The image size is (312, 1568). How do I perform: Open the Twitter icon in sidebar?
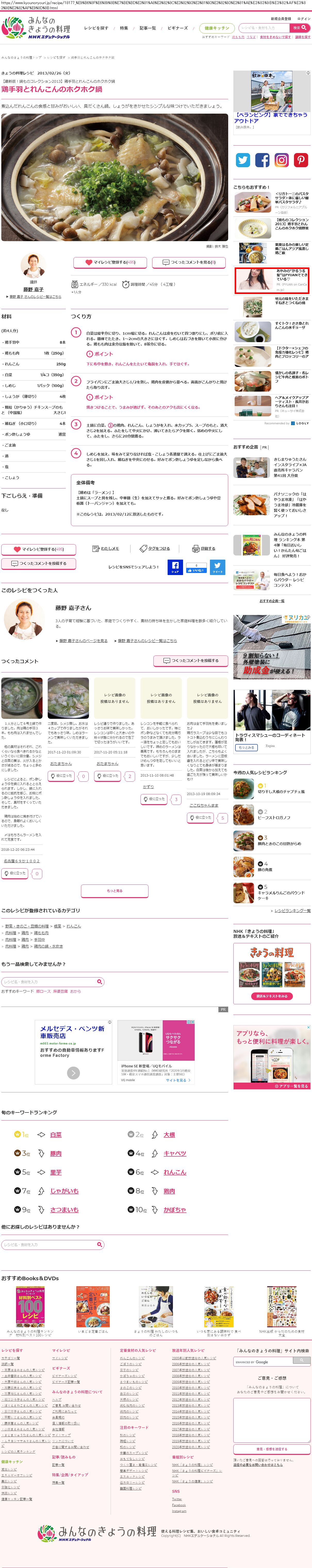243,160
